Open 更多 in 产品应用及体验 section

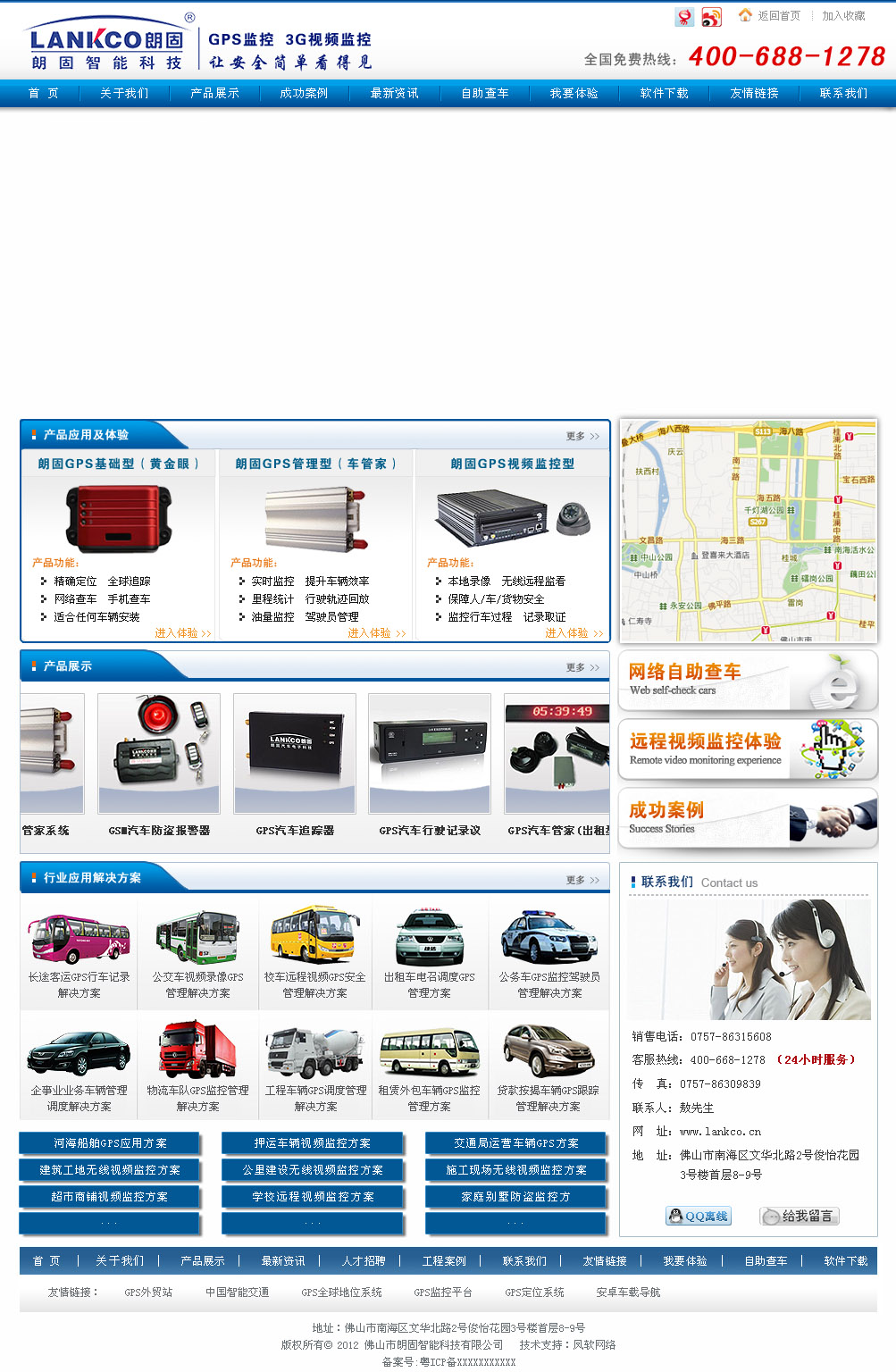[582, 436]
